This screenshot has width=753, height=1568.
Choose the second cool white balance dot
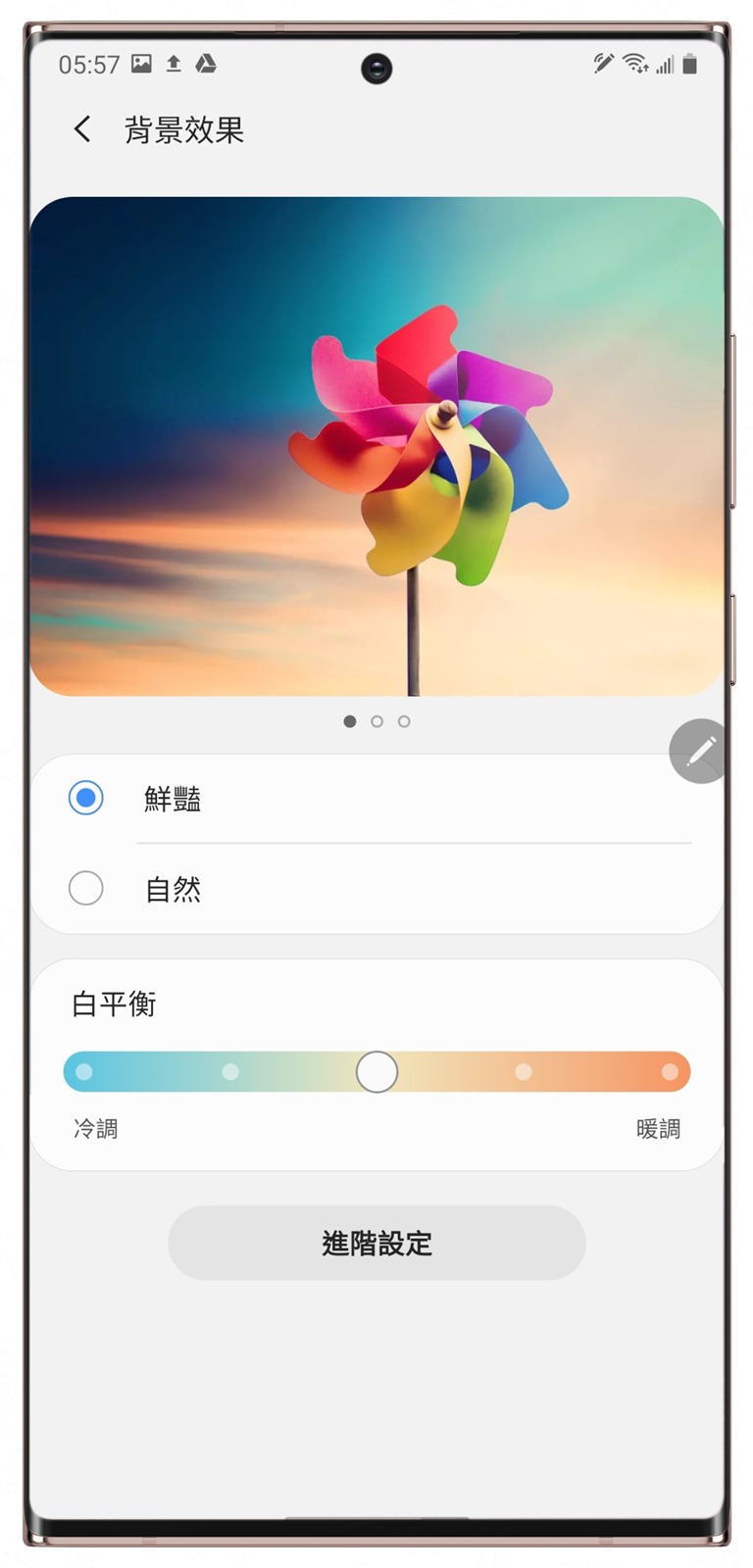click(x=230, y=1072)
